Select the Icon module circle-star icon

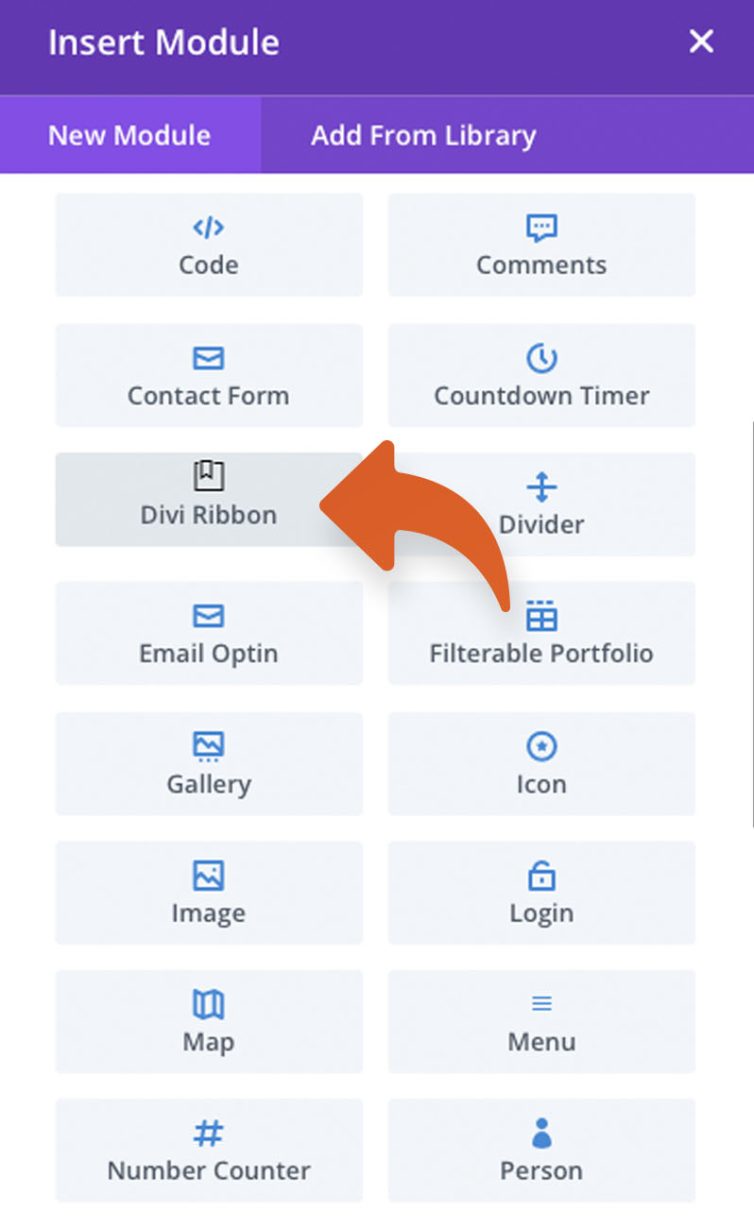coord(541,746)
